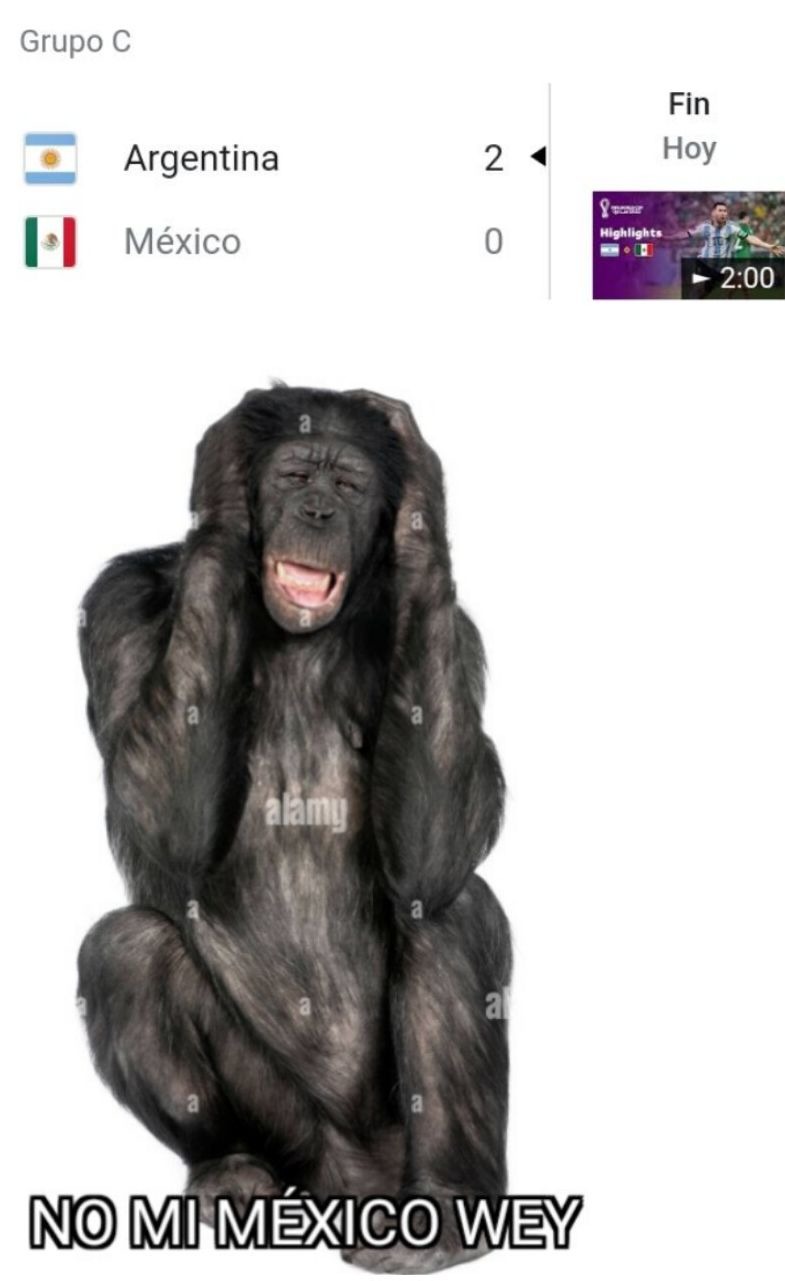Click the Fin match status label
The height and width of the screenshot is (1281, 785).
pyautogui.click(x=686, y=103)
